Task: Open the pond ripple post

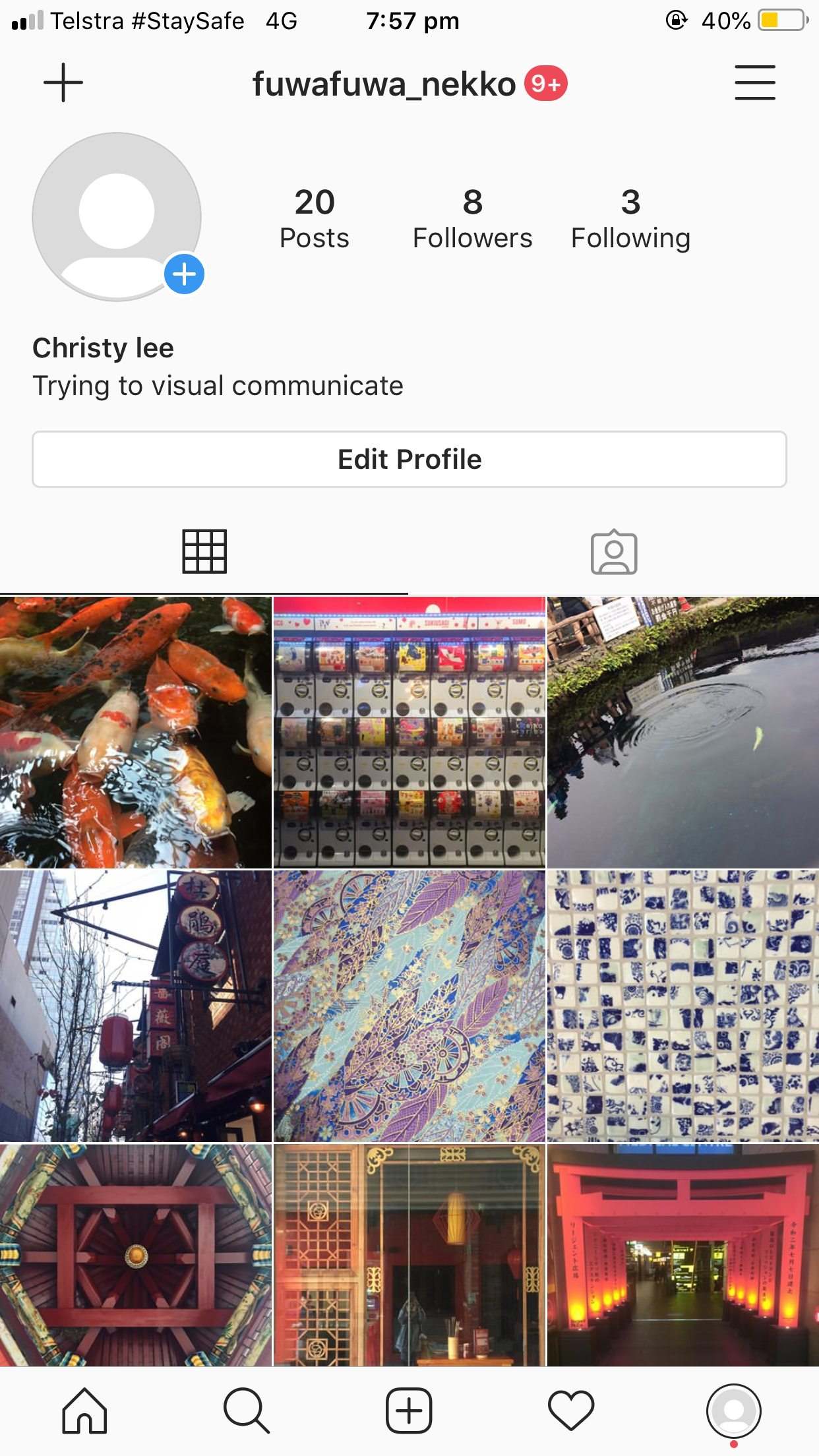Action: (683, 732)
